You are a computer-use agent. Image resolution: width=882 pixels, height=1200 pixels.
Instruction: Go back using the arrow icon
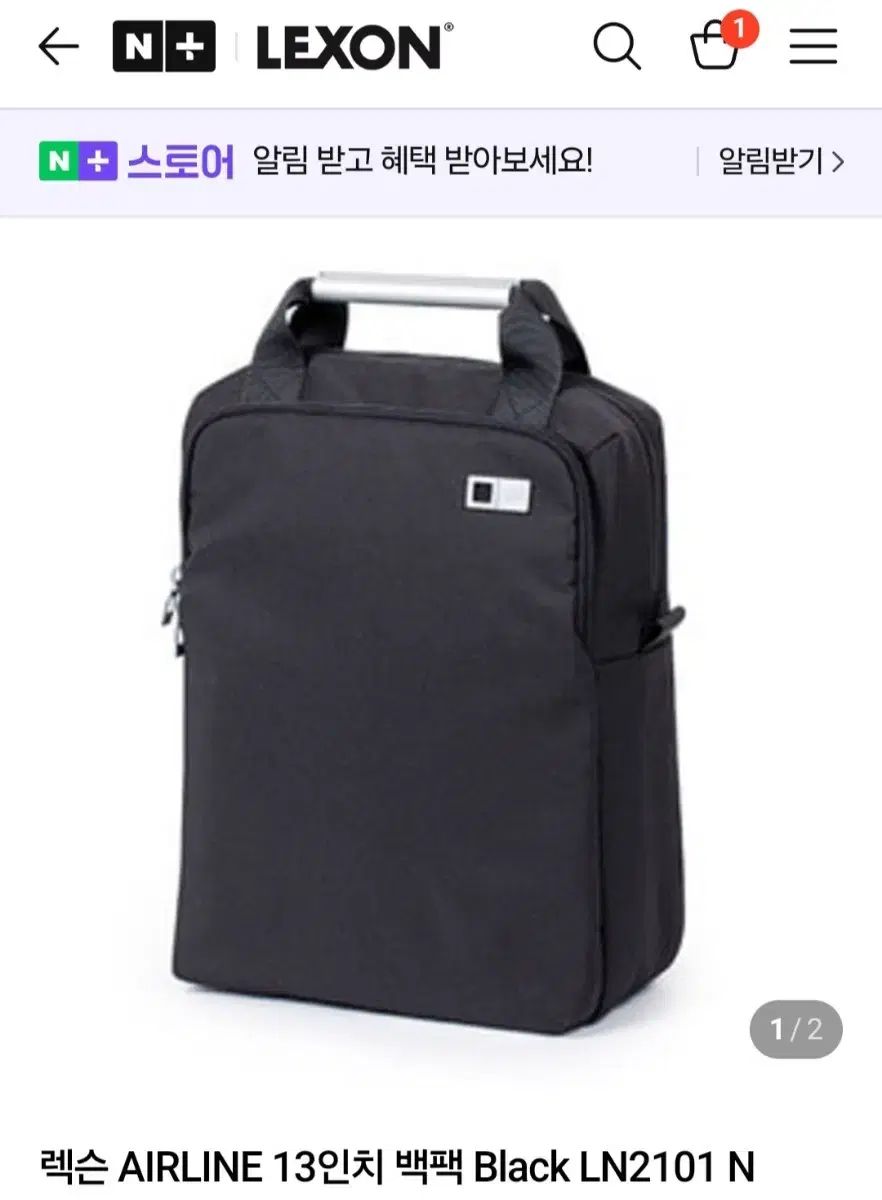(58, 47)
